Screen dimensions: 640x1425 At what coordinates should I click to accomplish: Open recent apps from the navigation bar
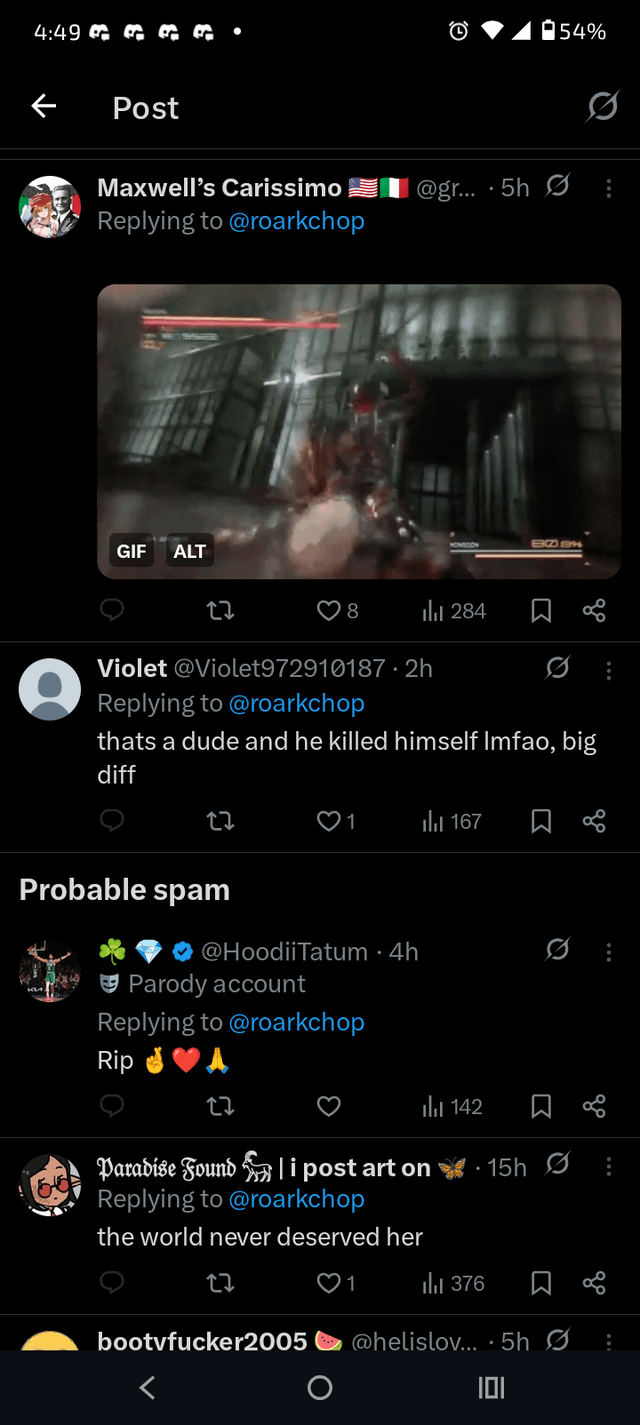(x=491, y=1387)
